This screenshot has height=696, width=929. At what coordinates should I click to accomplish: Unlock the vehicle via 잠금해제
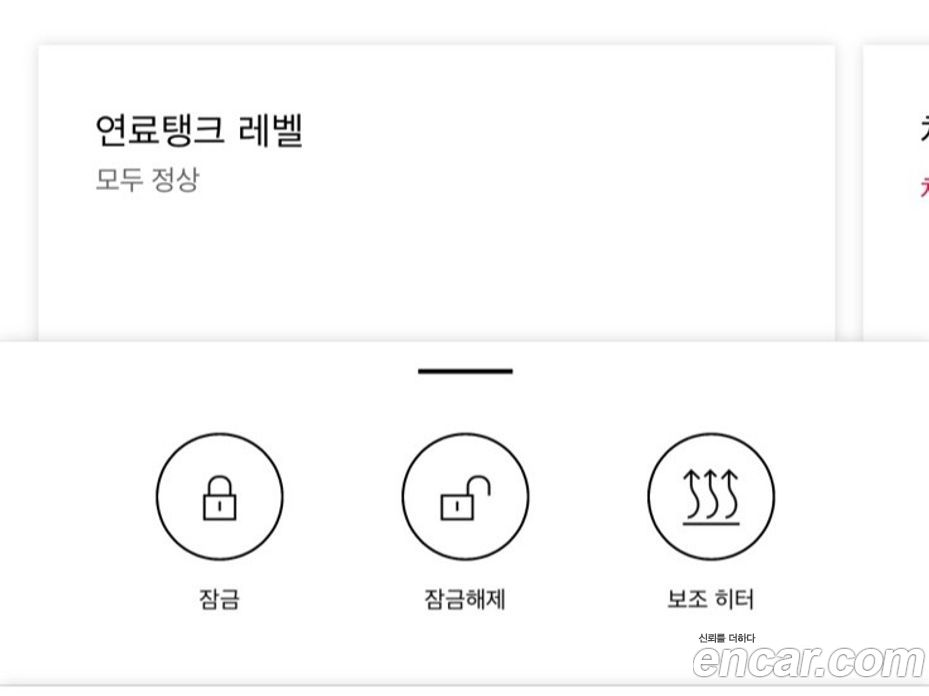tap(465, 496)
